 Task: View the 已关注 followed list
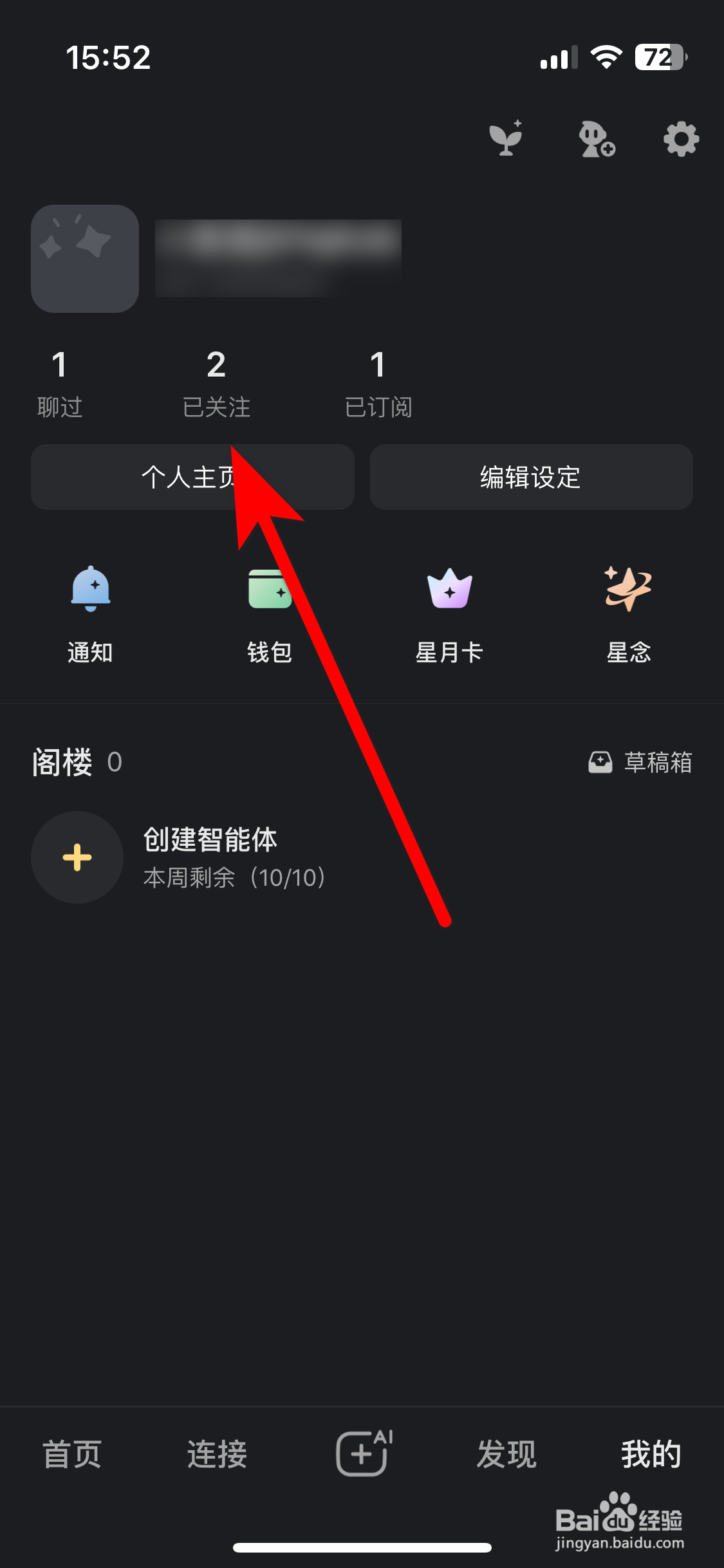click(x=216, y=386)
